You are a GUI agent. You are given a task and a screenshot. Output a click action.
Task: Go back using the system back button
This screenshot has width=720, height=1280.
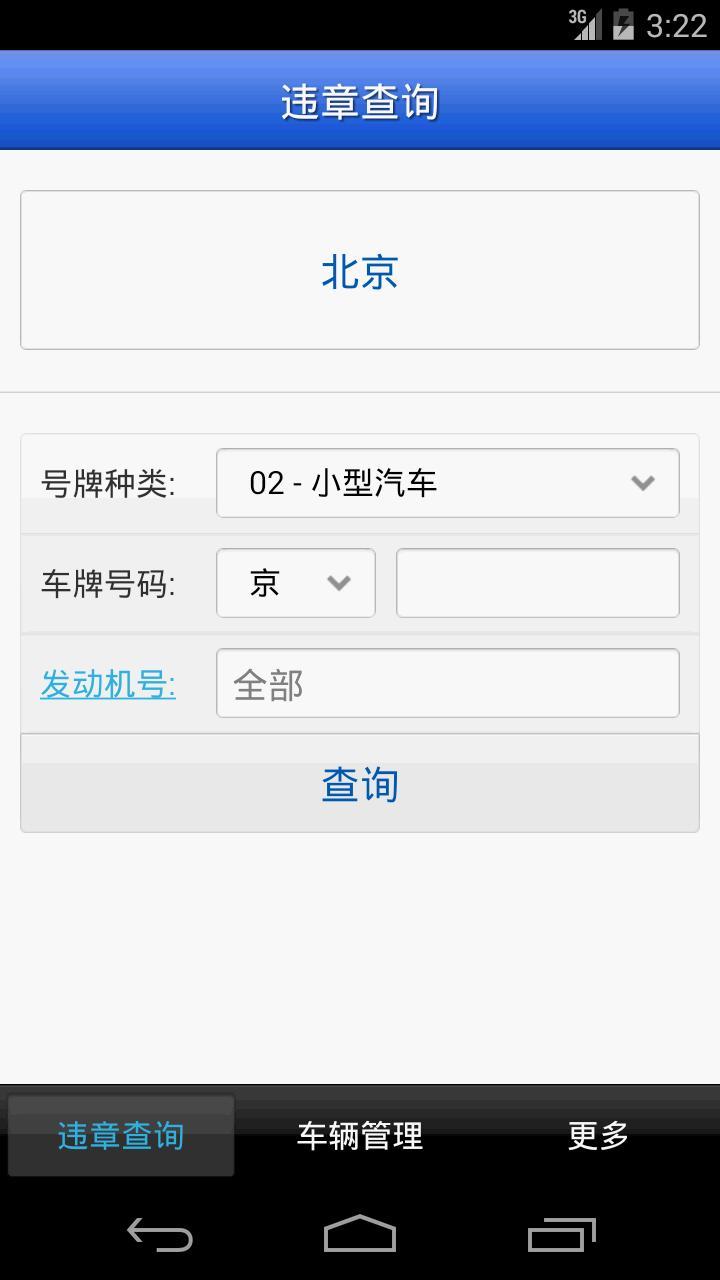click(160, 1235)
